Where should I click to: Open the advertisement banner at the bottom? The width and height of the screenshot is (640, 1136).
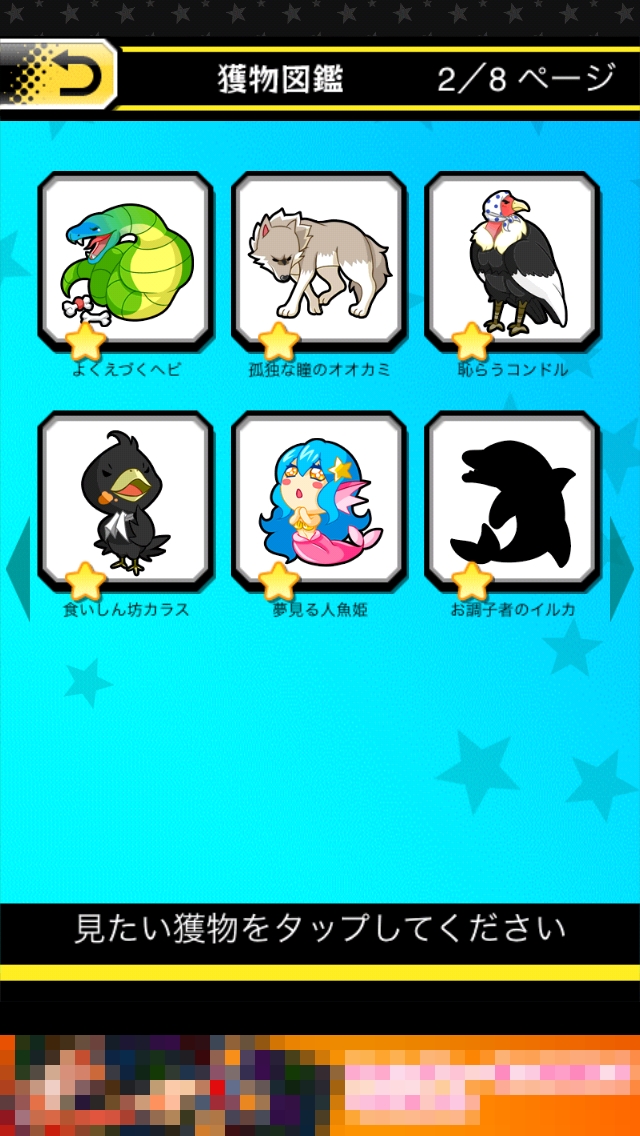[320, 1085]
